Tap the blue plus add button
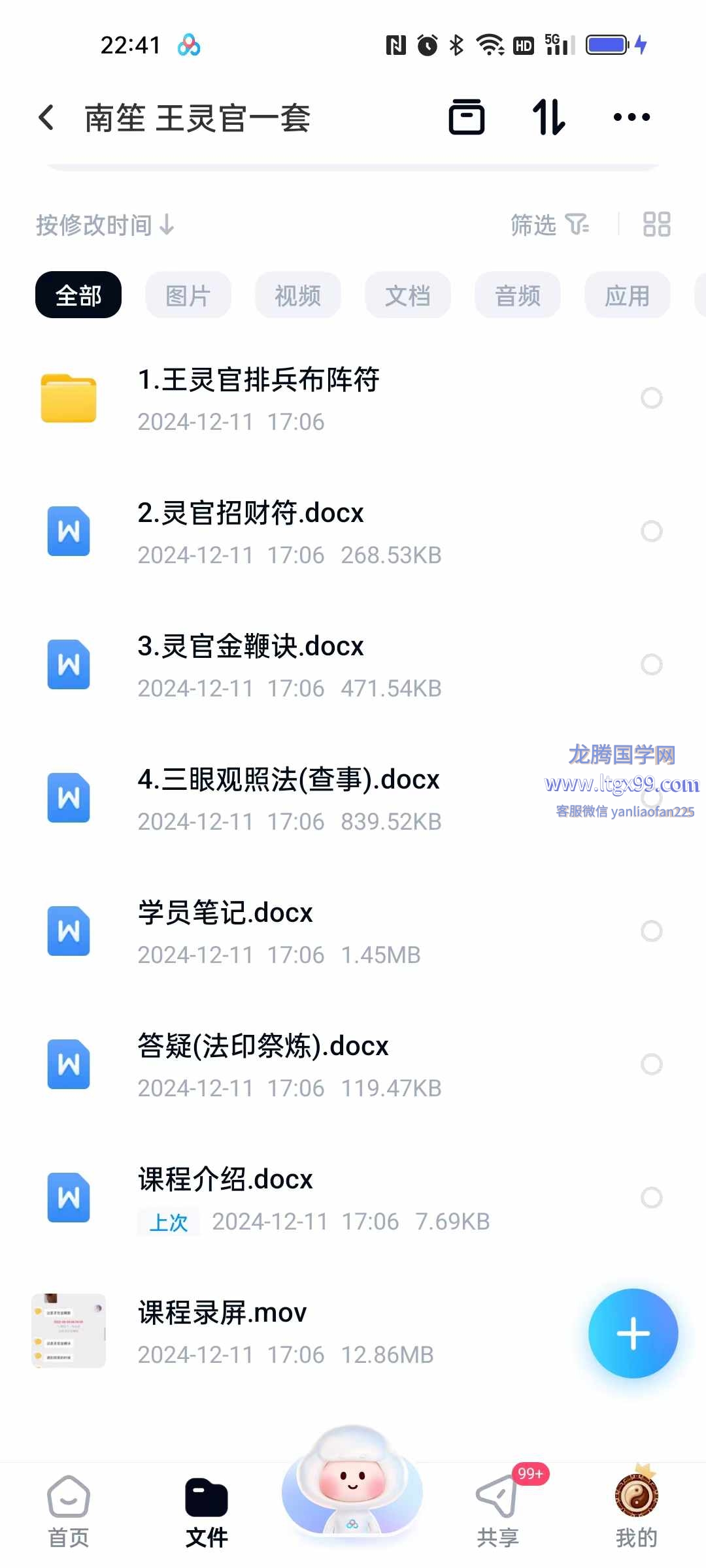706x1568 pixels. pos(633,1333)
